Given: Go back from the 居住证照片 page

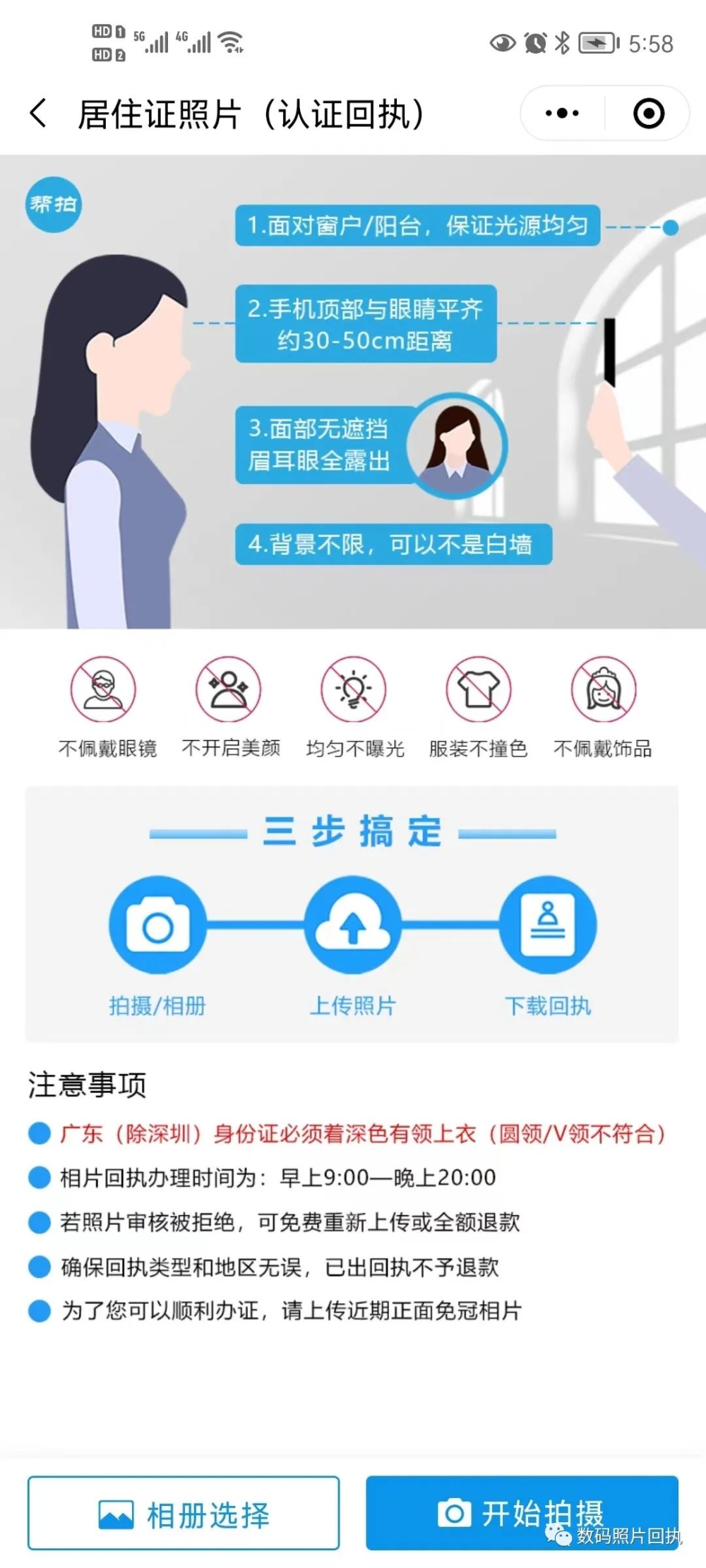Looking at the screenshot, I should 39,114.
